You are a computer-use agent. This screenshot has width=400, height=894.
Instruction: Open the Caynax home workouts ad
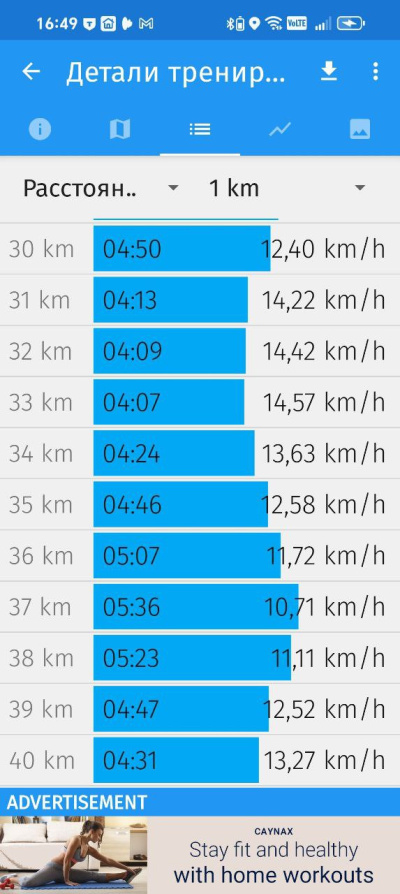[x=200, y=855]
